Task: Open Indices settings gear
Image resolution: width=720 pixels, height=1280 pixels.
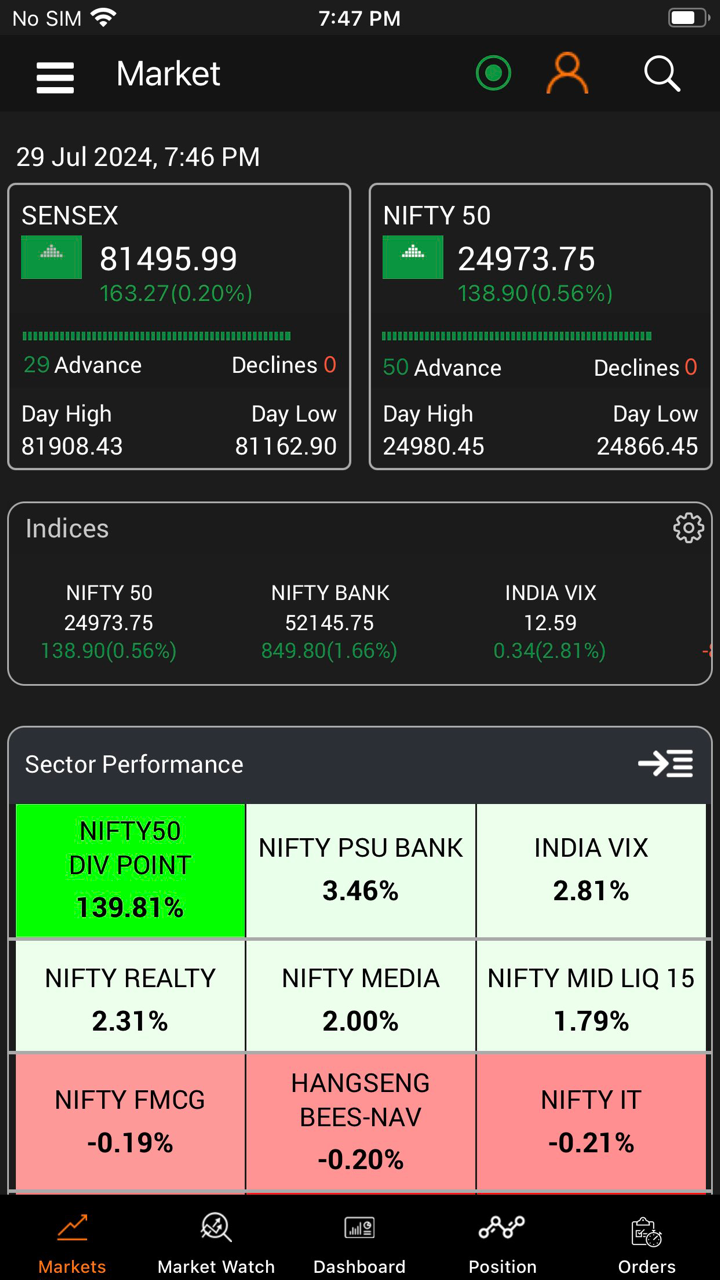Action: point(688,528)
